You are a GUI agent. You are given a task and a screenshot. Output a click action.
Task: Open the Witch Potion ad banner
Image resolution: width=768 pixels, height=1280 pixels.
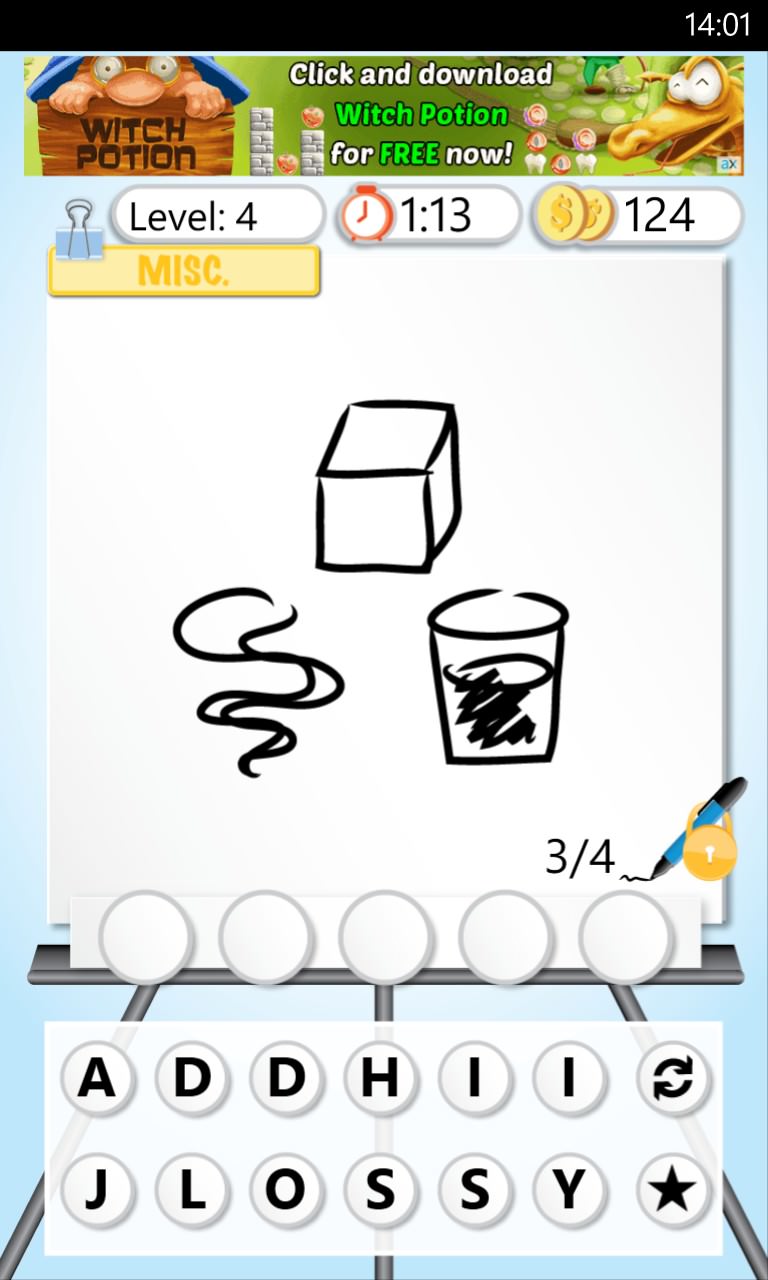pos(384,116)
